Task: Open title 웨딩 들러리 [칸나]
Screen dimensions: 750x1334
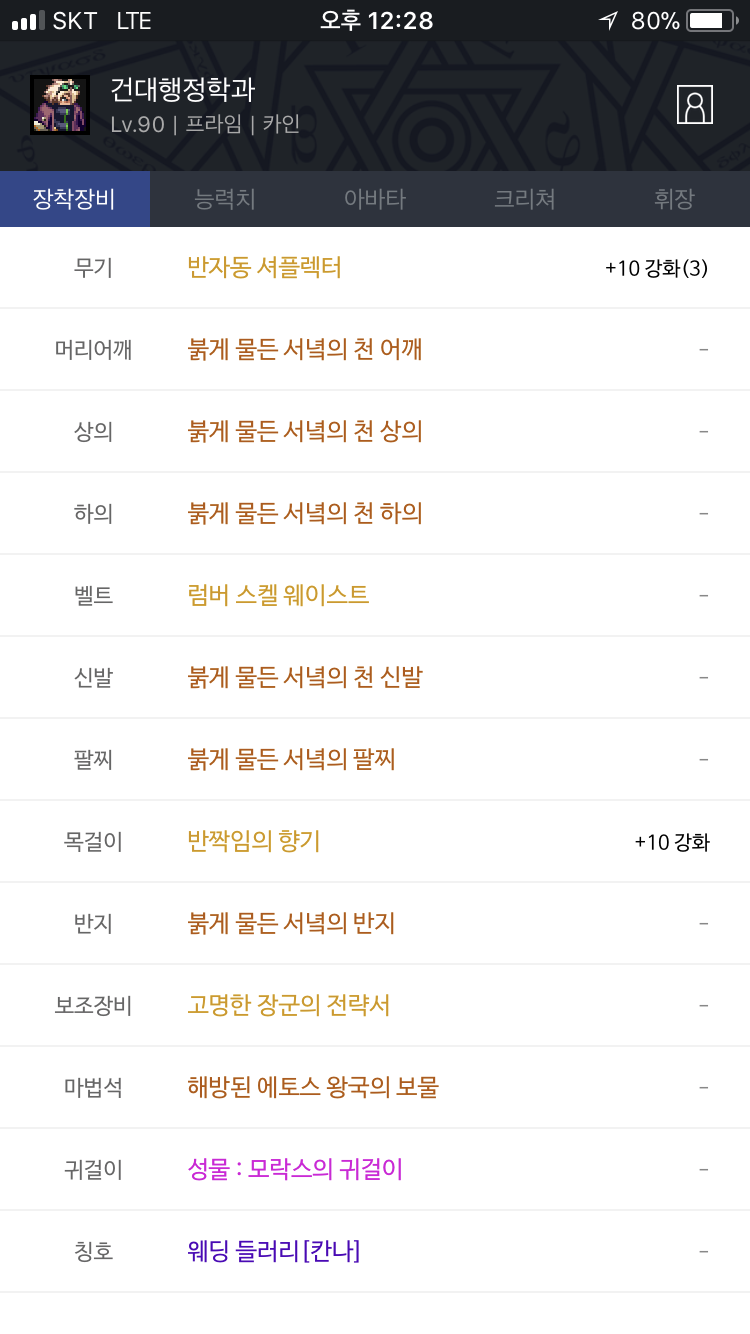Action: (x=273, y=1251)
